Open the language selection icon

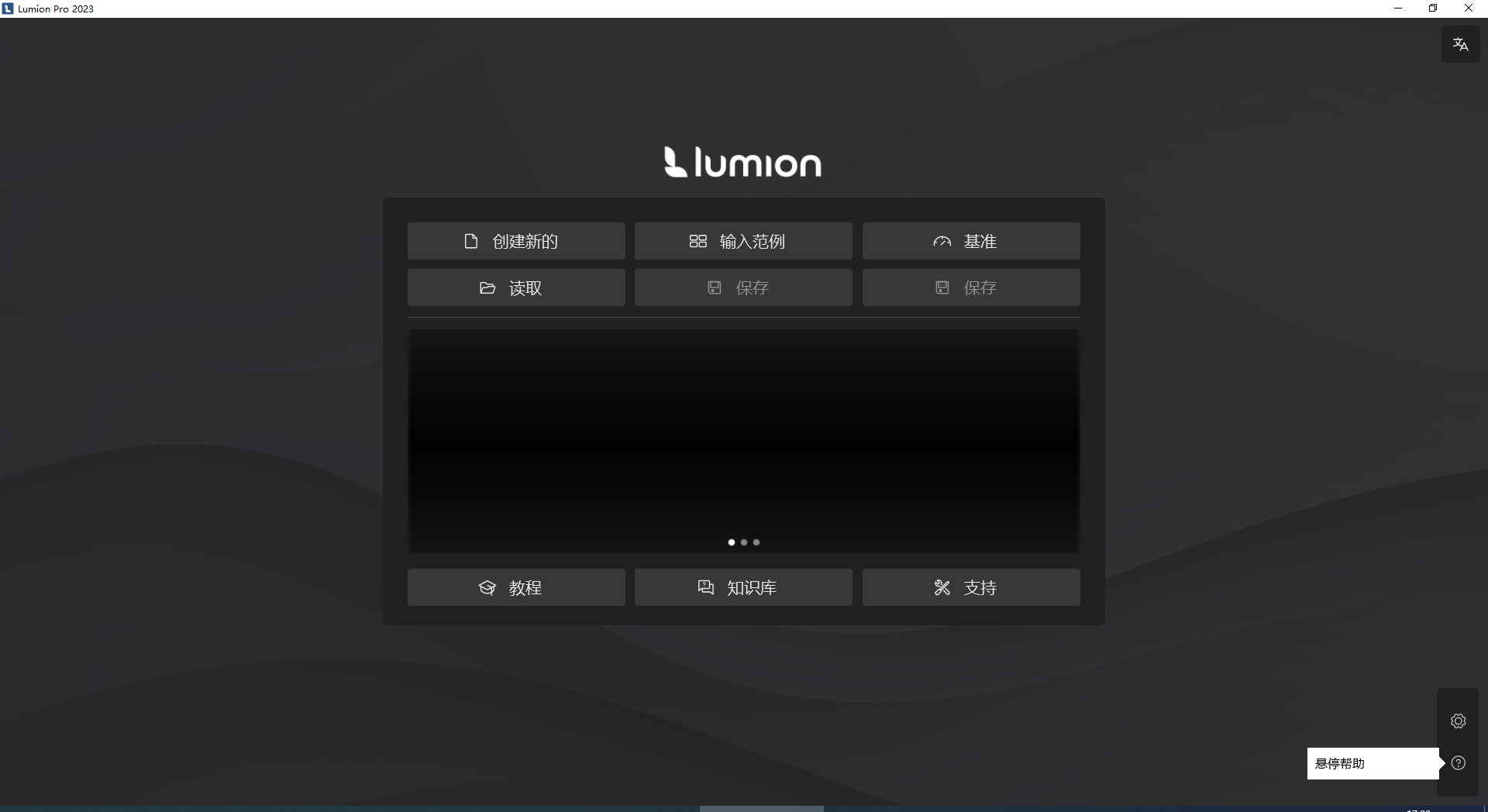click(1460, 45)
